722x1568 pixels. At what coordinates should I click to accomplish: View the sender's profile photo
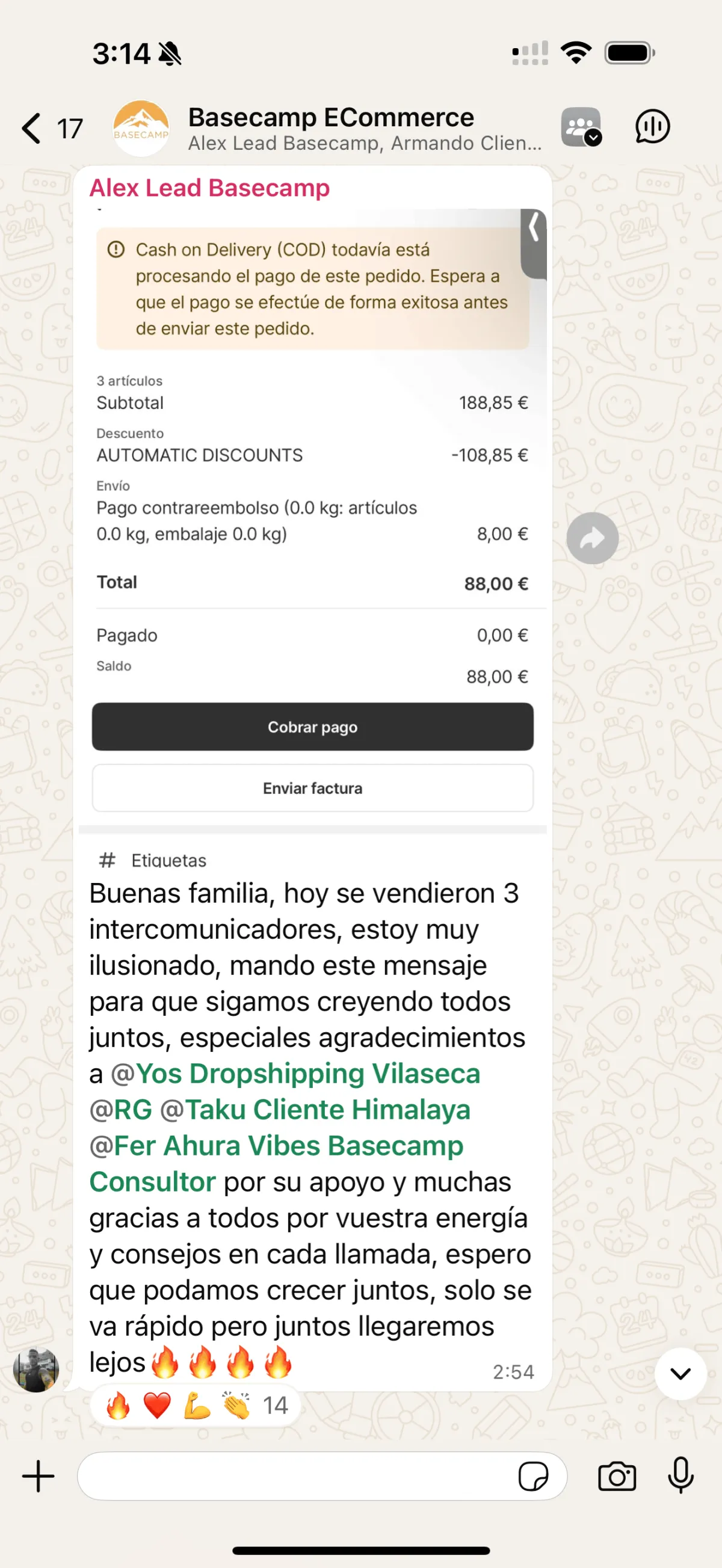[x=36, y=1370]
